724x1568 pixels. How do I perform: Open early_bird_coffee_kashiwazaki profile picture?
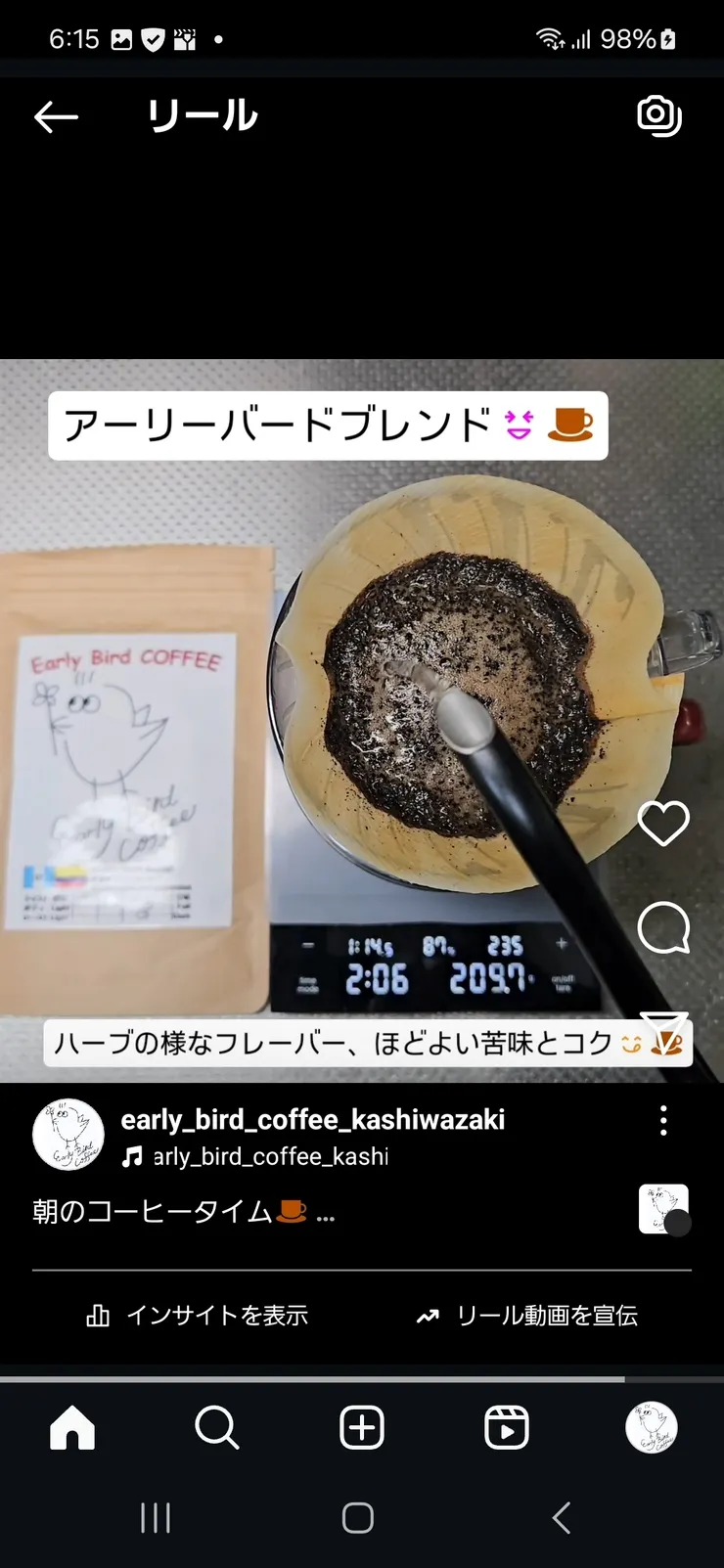tap(68, 1135)
